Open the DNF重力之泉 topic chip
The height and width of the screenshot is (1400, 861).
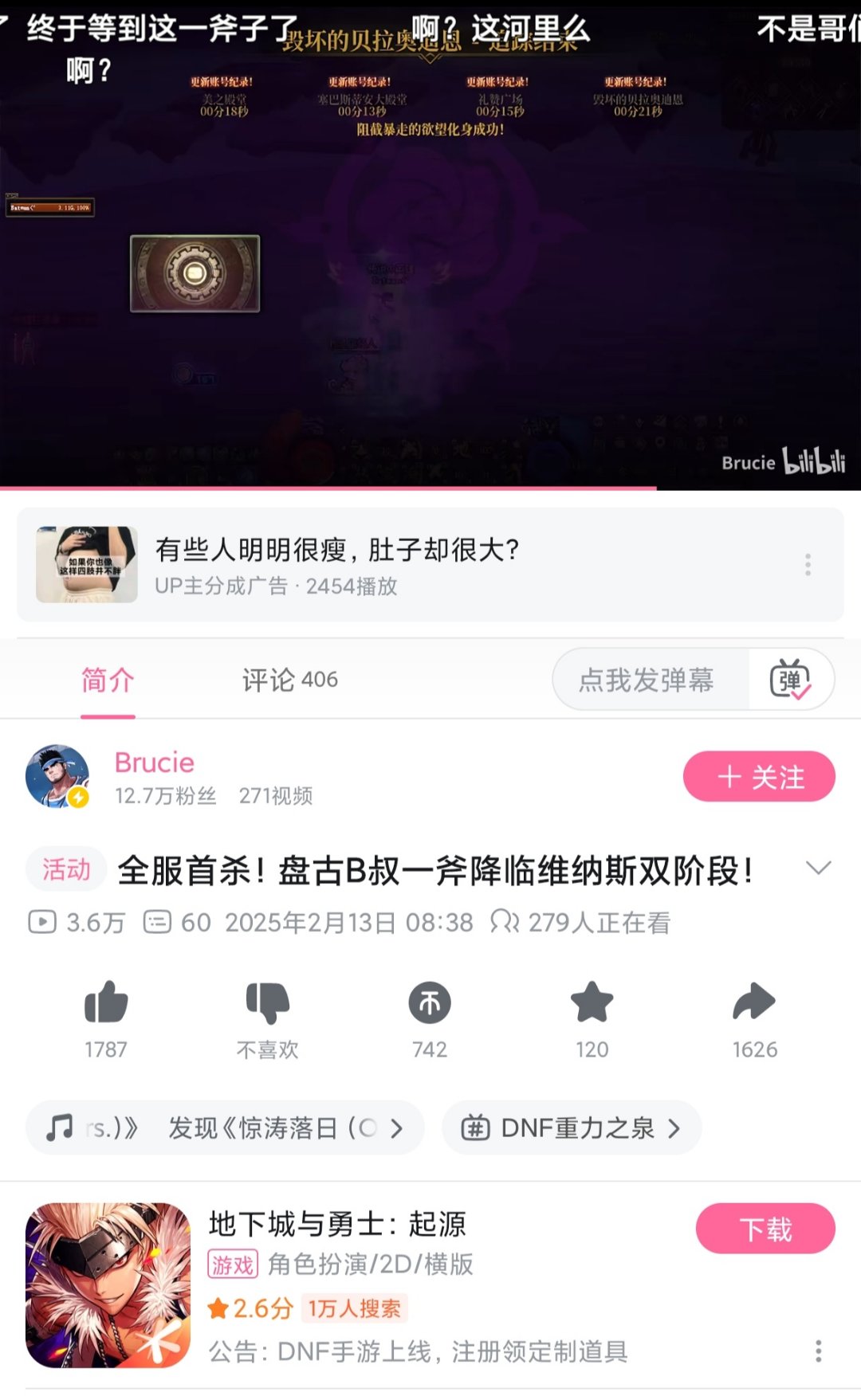571,1128
